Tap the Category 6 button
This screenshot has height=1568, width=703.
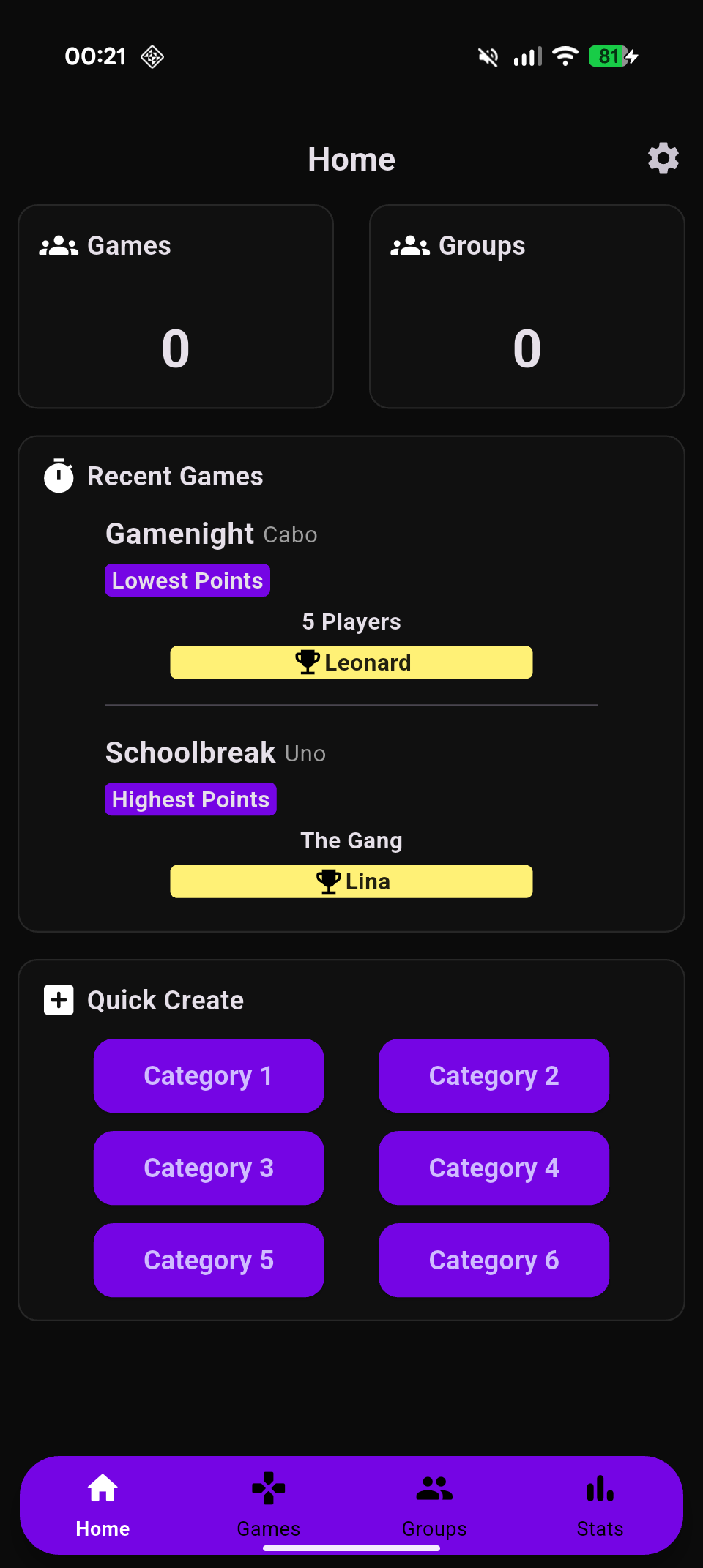click(x=494, y=1260)
